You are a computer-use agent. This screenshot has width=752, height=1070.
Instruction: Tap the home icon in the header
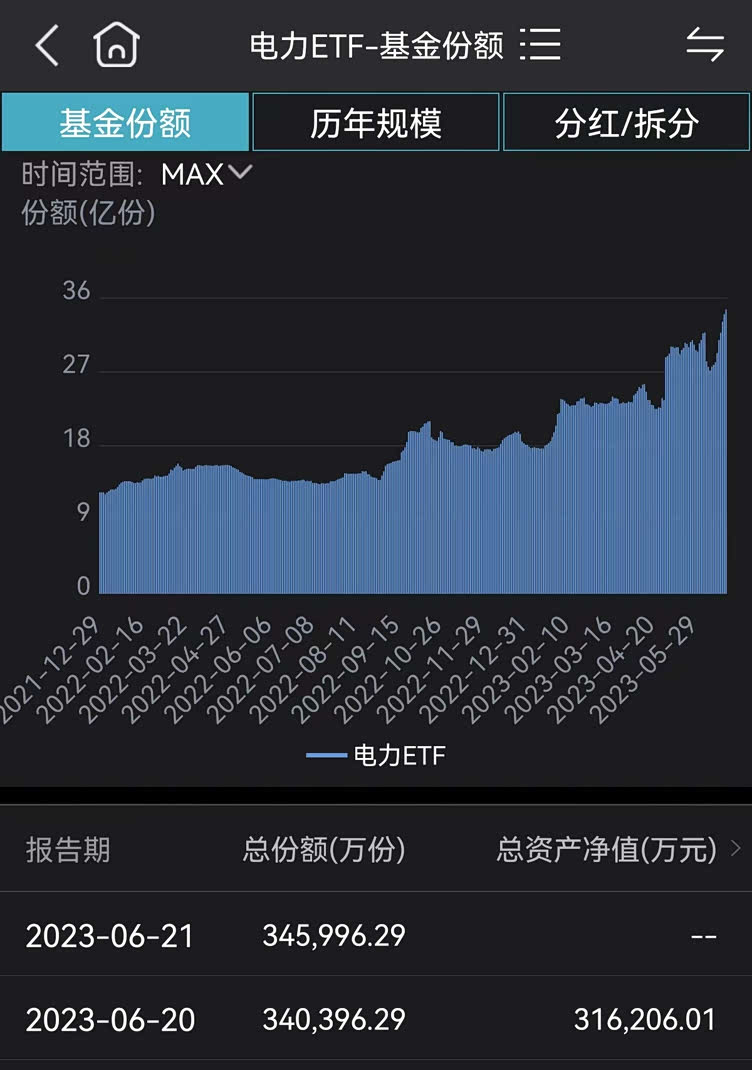tap(115, 45)
